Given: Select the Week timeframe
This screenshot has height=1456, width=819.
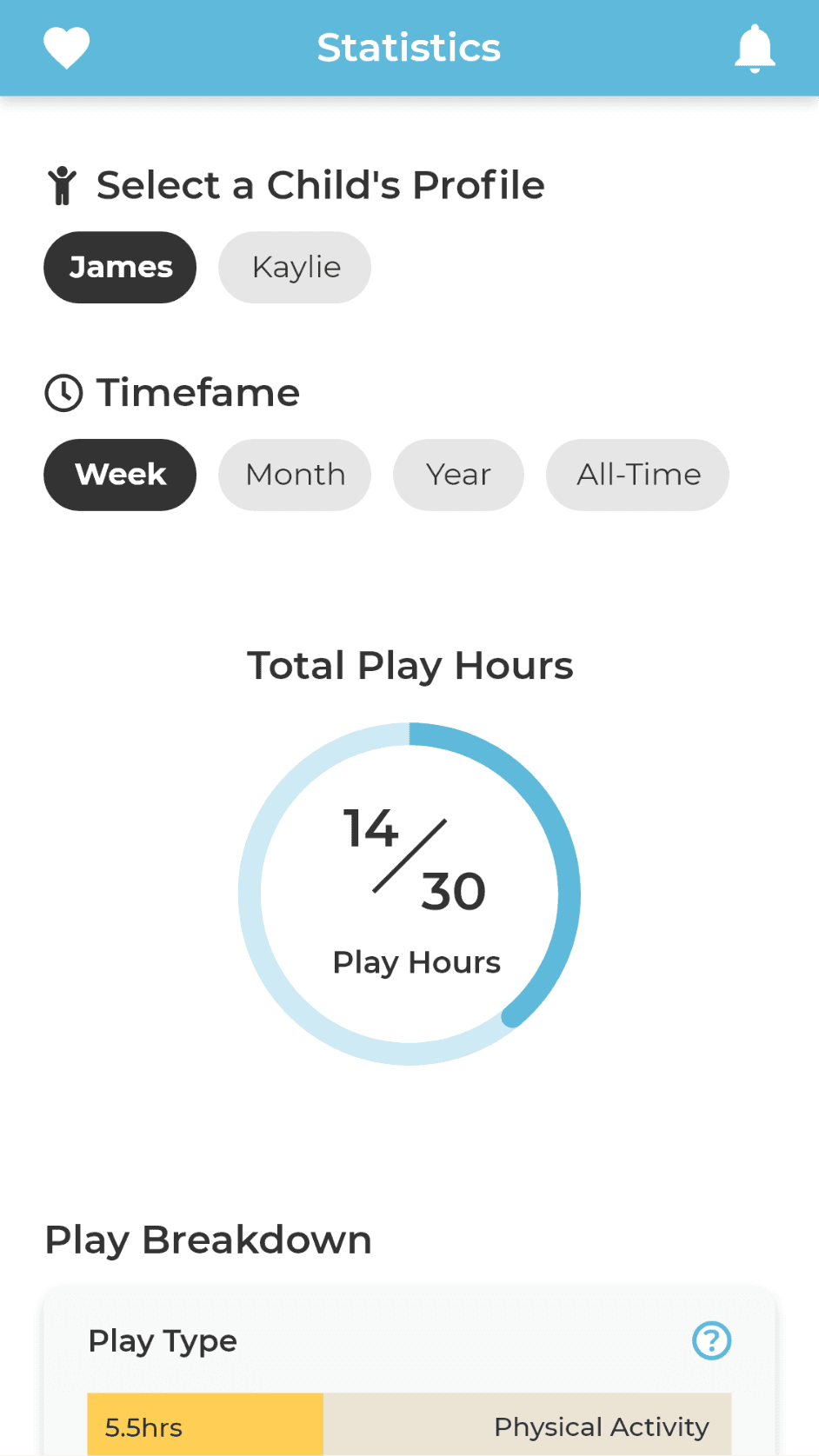Looking at the screenshot, I should 120,475.
